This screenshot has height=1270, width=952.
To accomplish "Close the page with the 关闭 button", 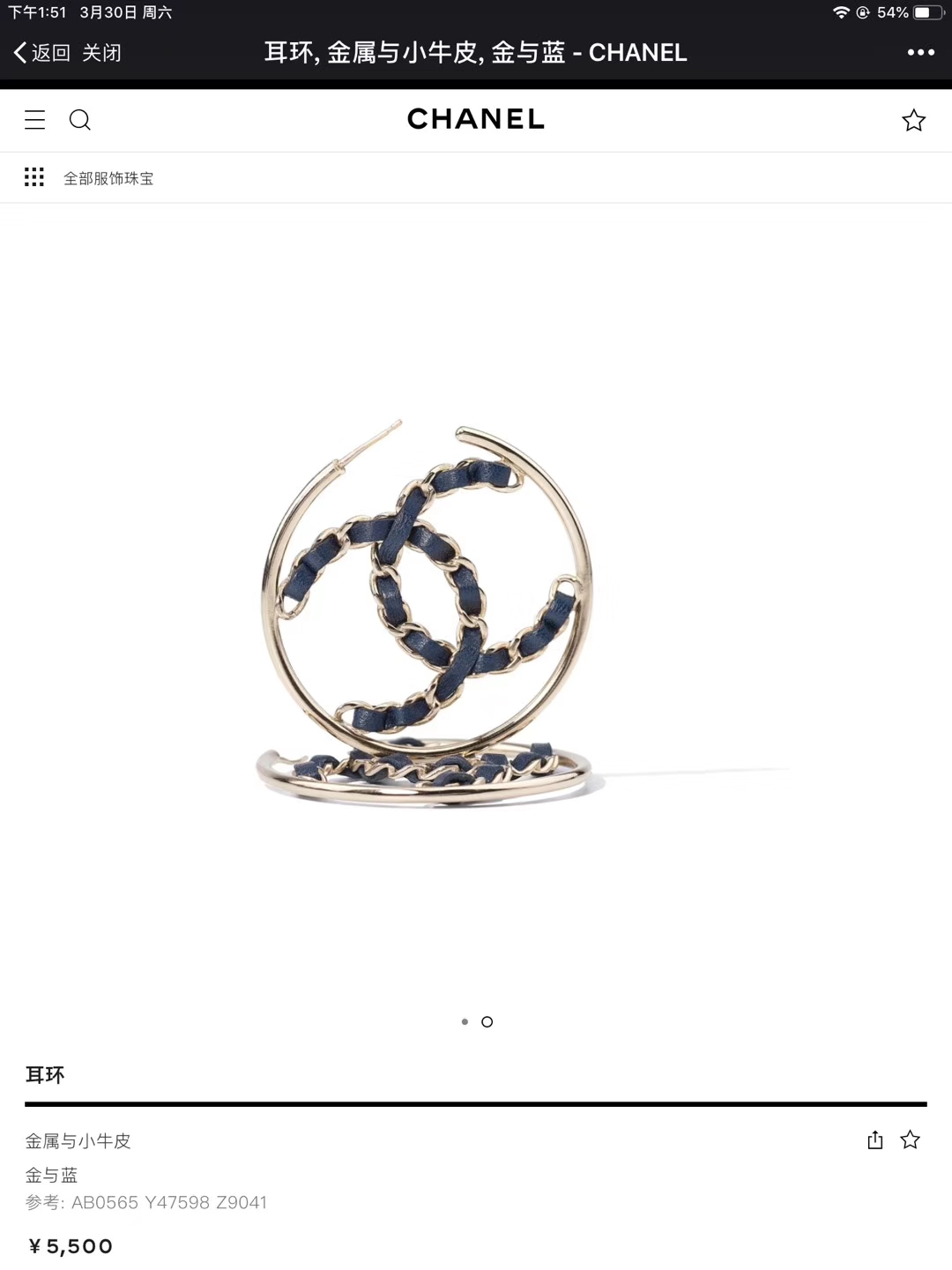I will (x=100, y=53).
